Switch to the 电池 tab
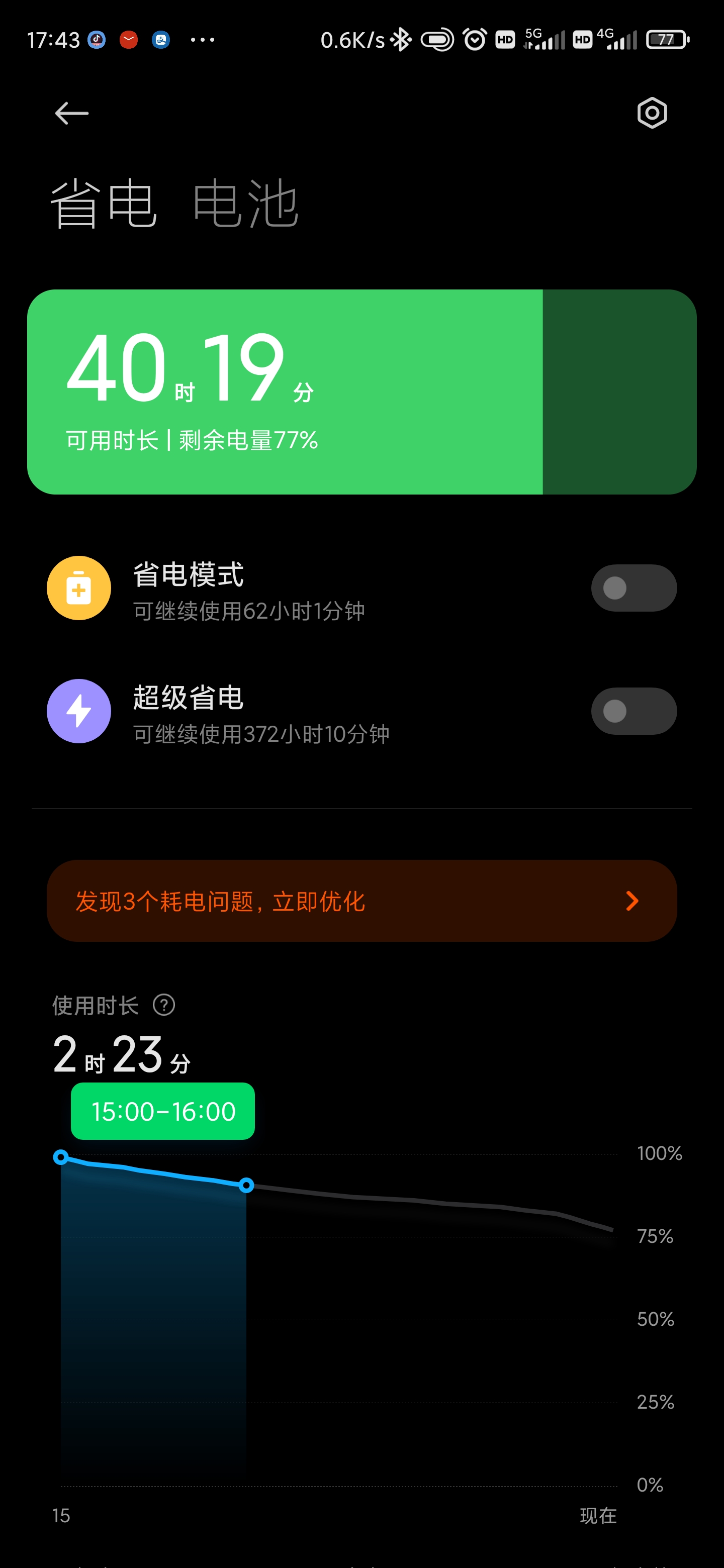This screenshot has width=724, height=1568. tap(245, 204)
